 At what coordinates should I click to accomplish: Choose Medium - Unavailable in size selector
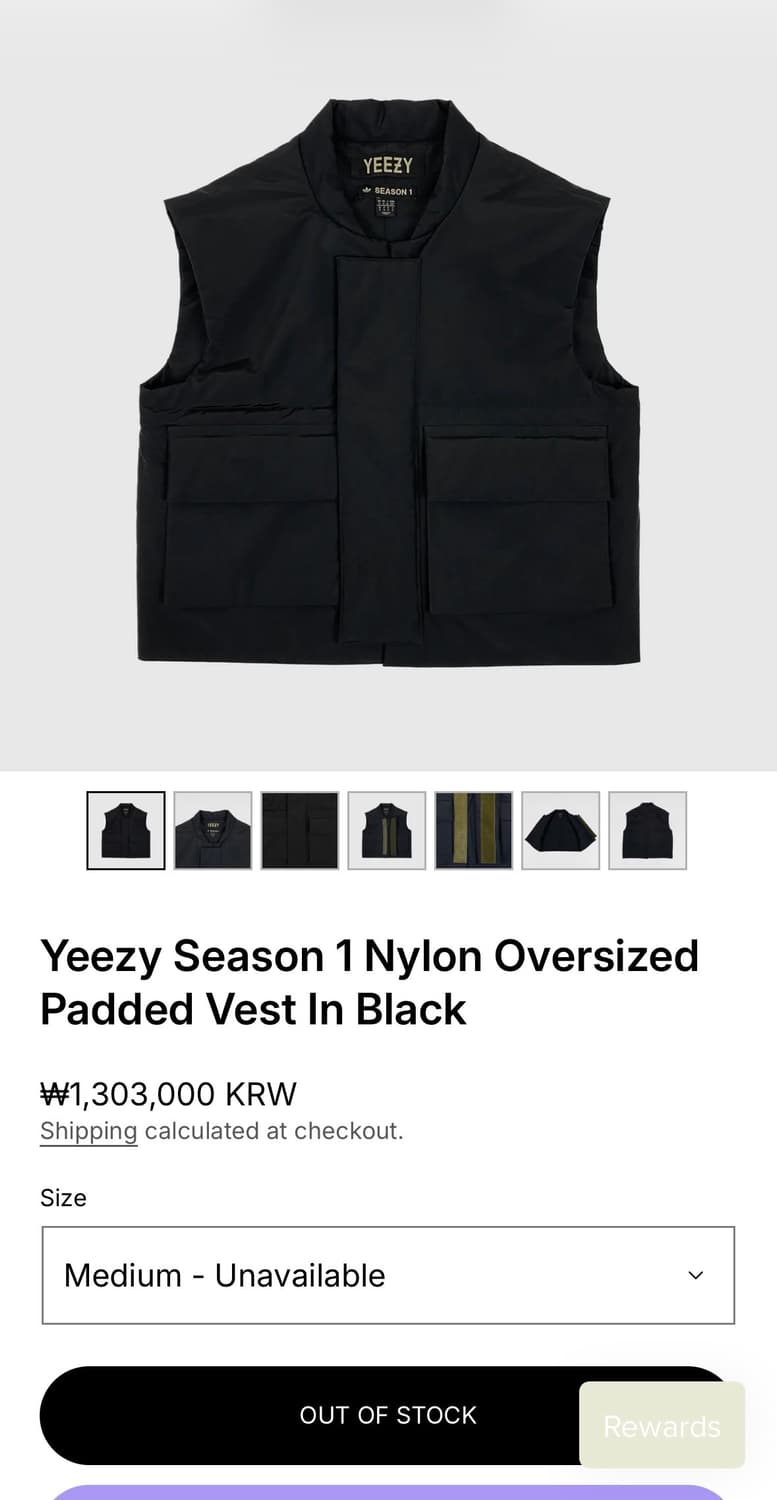click(225, 1275)
